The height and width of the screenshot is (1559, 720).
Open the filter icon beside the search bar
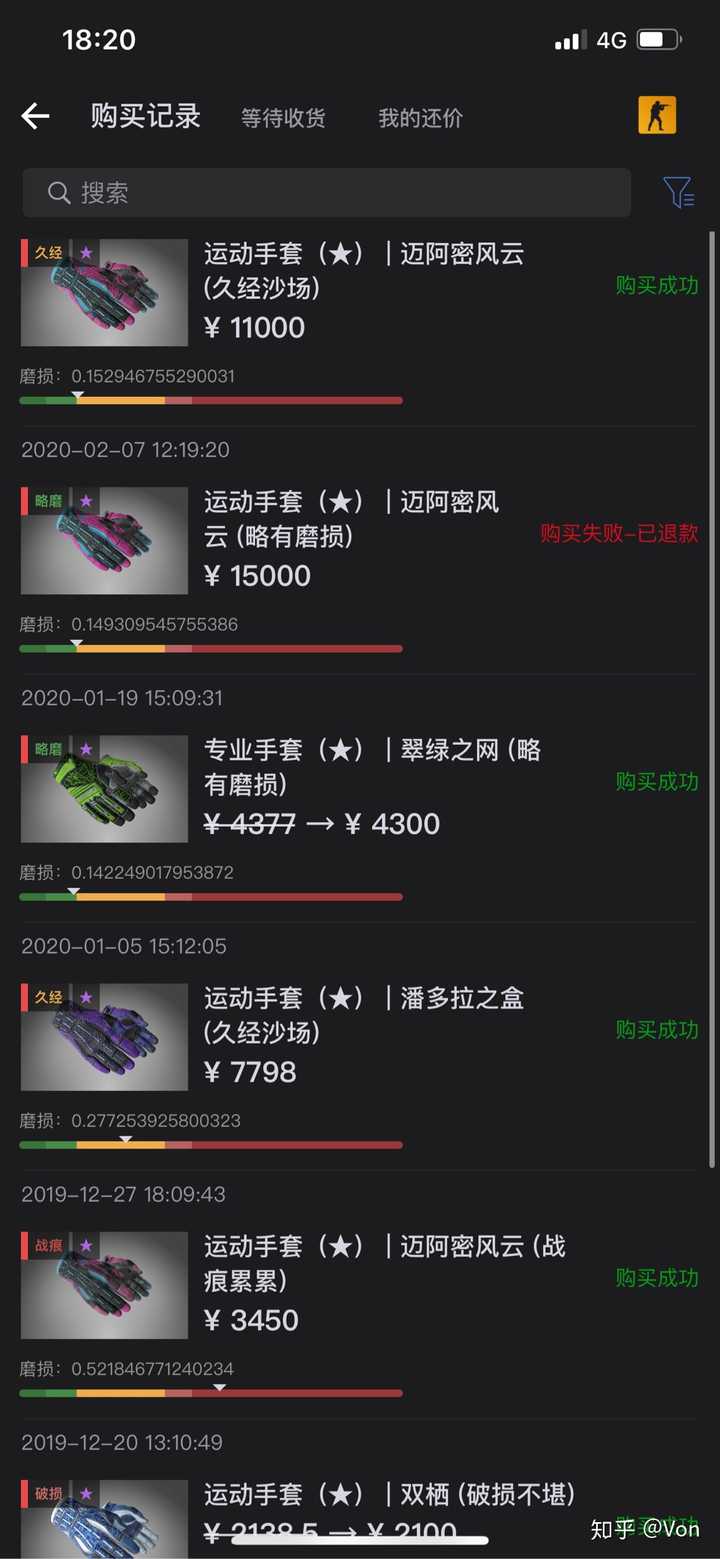(679, 192)
